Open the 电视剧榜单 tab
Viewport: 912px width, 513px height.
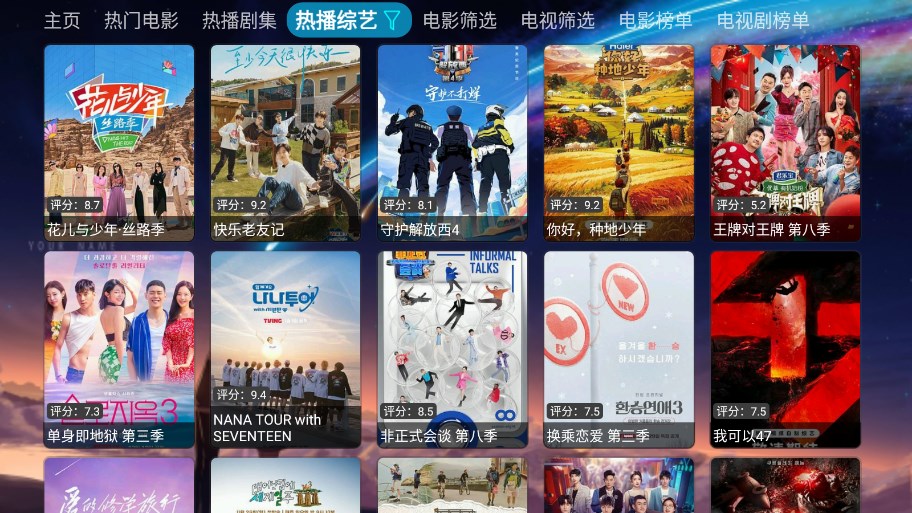tap(763, 20)
